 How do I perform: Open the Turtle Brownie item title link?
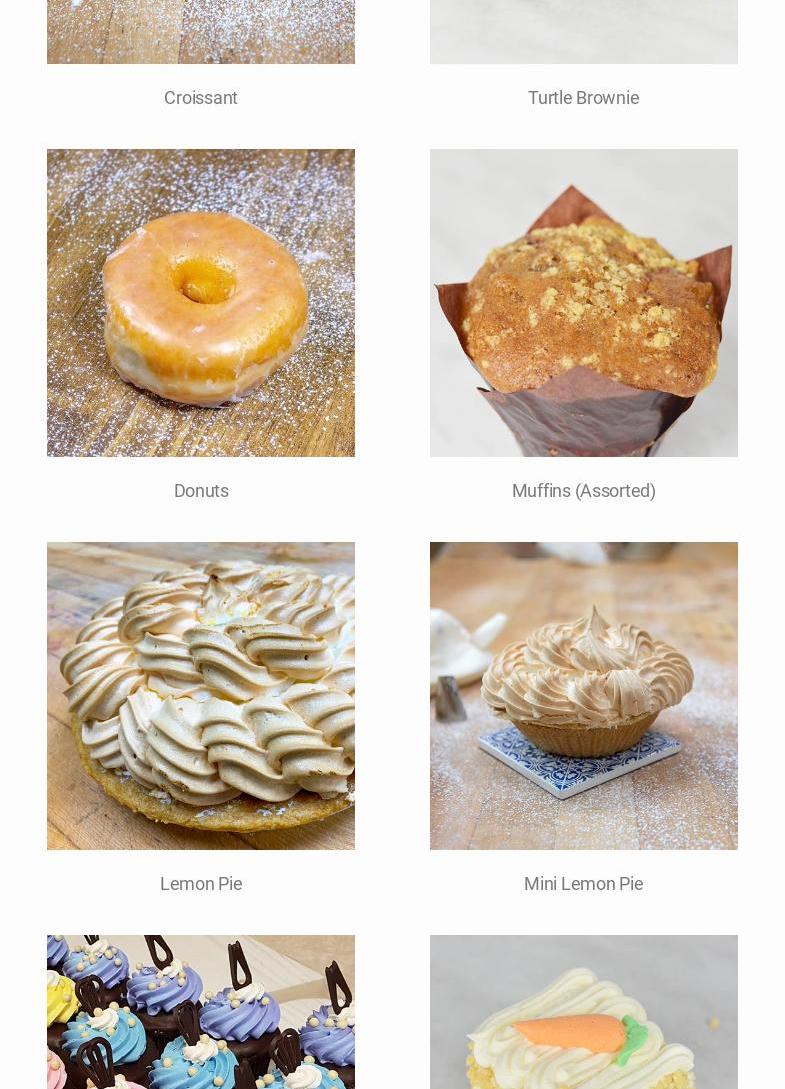[583, 98]
